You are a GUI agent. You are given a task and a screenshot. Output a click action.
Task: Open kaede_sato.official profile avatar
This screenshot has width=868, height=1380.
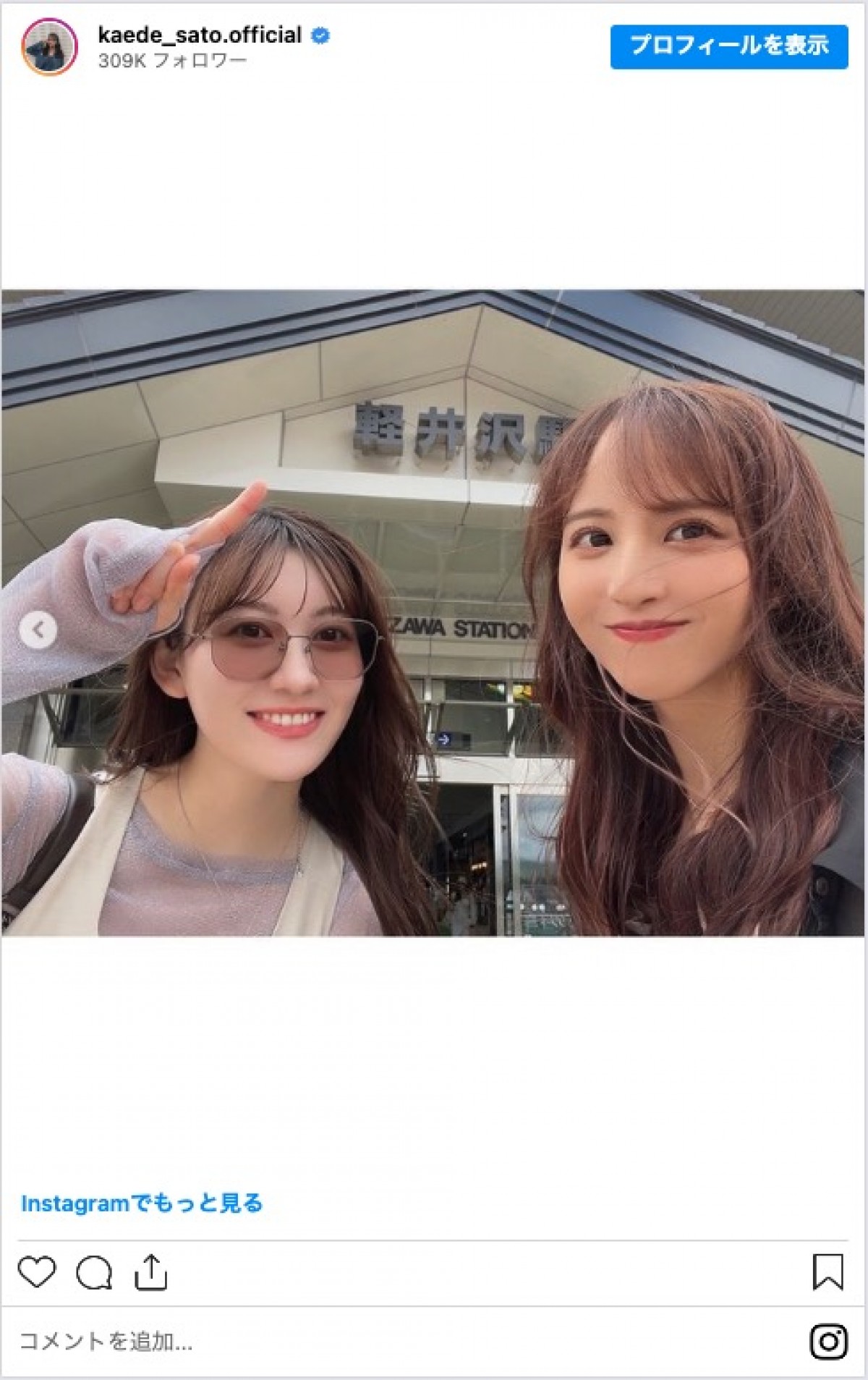49,47
